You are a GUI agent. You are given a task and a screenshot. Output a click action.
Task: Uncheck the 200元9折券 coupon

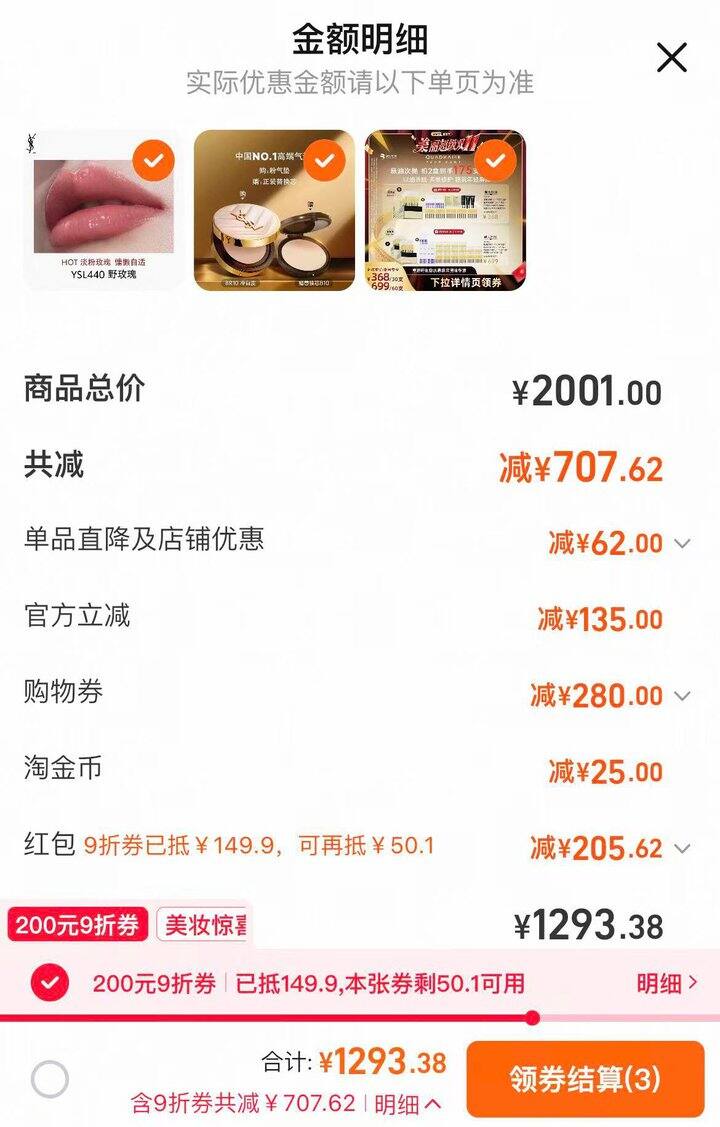(x=50, y=983)
